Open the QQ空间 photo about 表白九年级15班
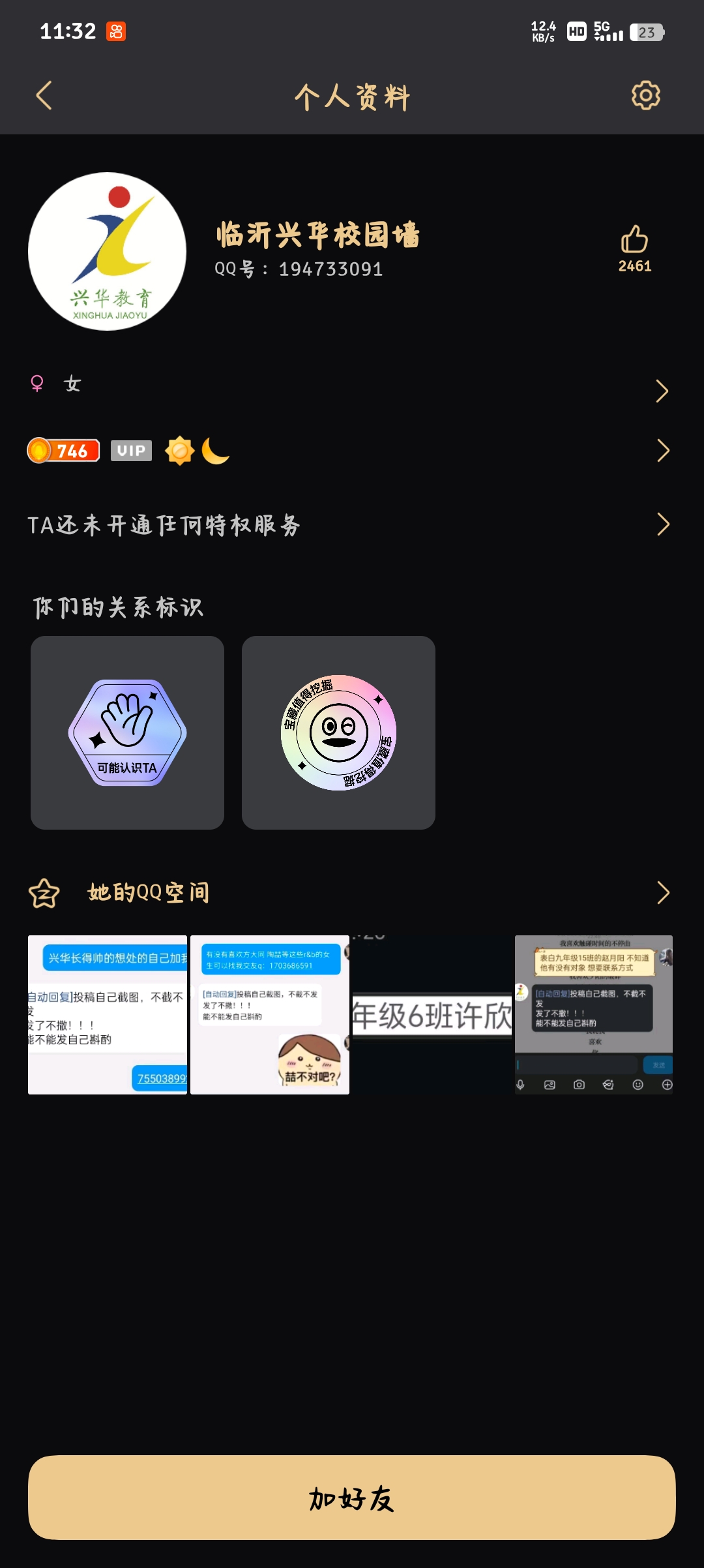 tap(594, 1015)
